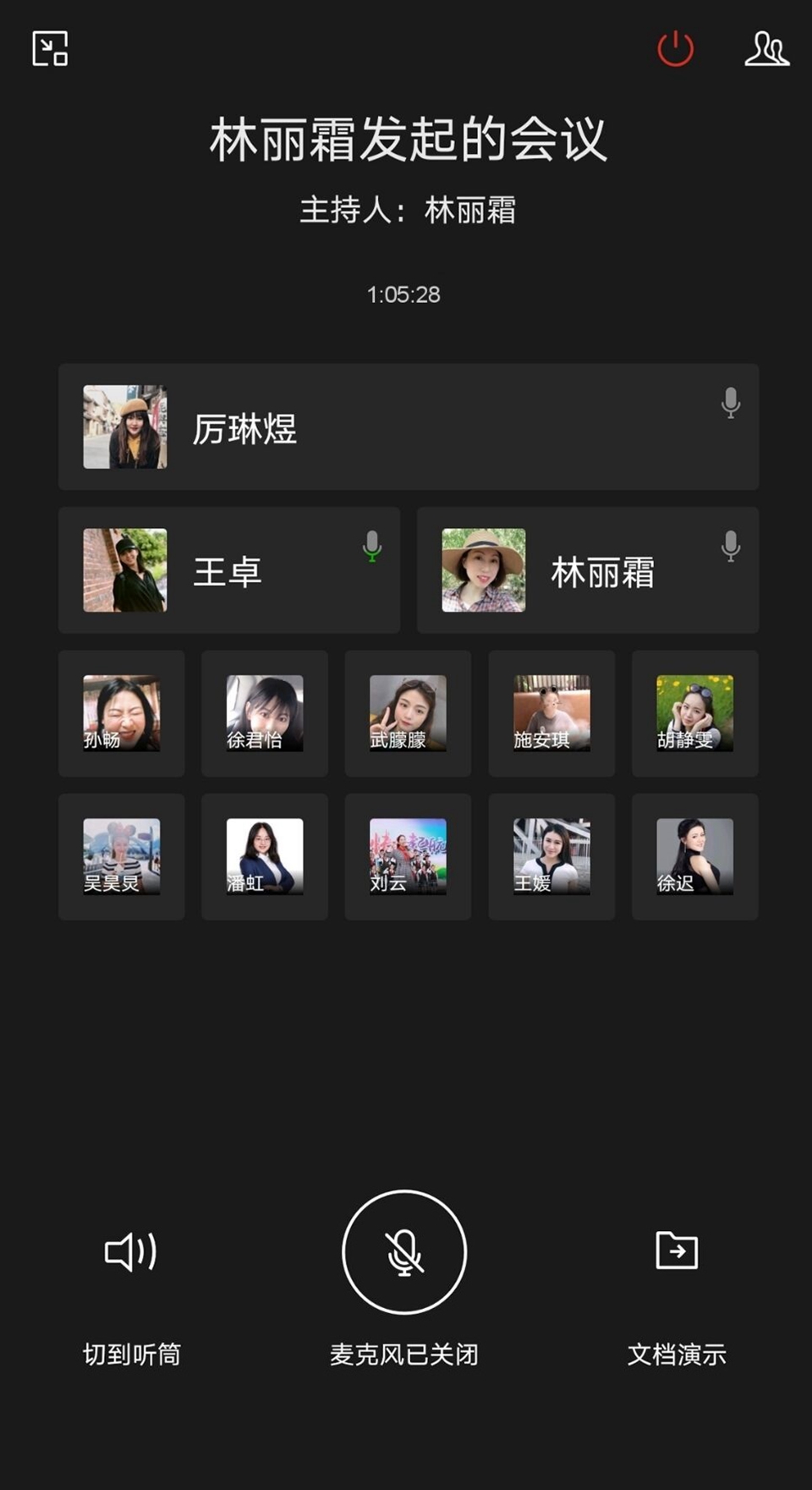Minimize the meeting window
The width and height of the screenshot is (812, 1490).
click(x=50, y=48)
